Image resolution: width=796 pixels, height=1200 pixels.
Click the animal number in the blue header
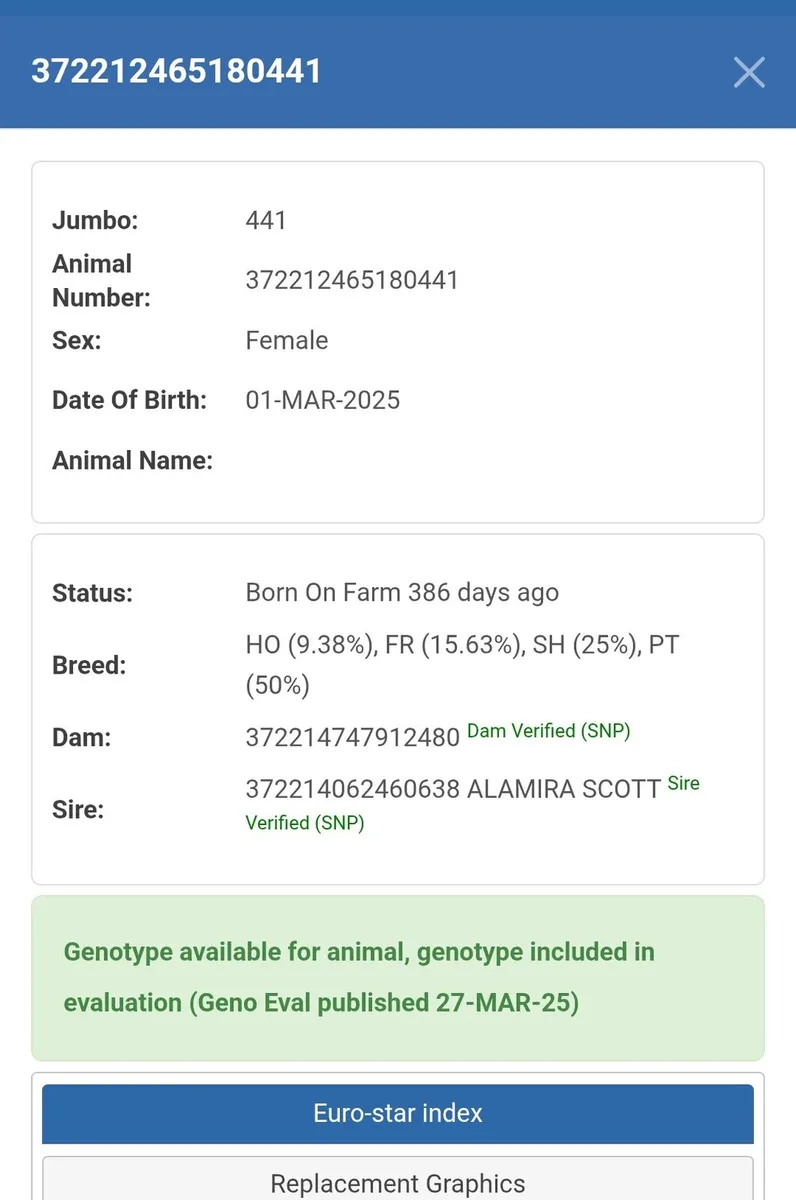coord(176,72)
